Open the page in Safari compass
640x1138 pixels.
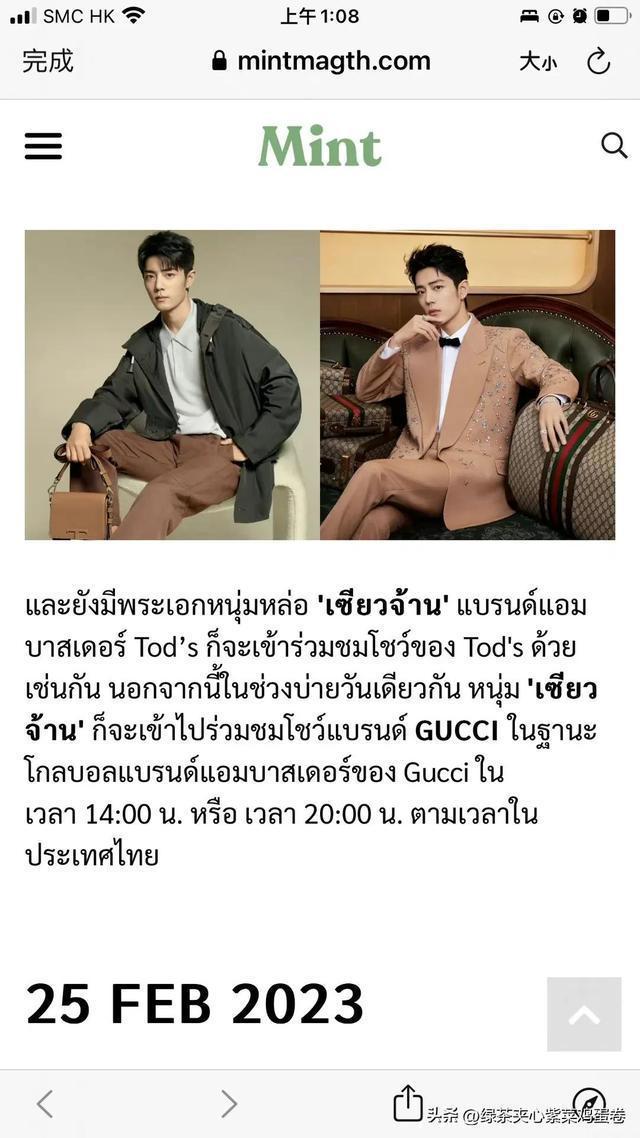tap(589, 1103)
